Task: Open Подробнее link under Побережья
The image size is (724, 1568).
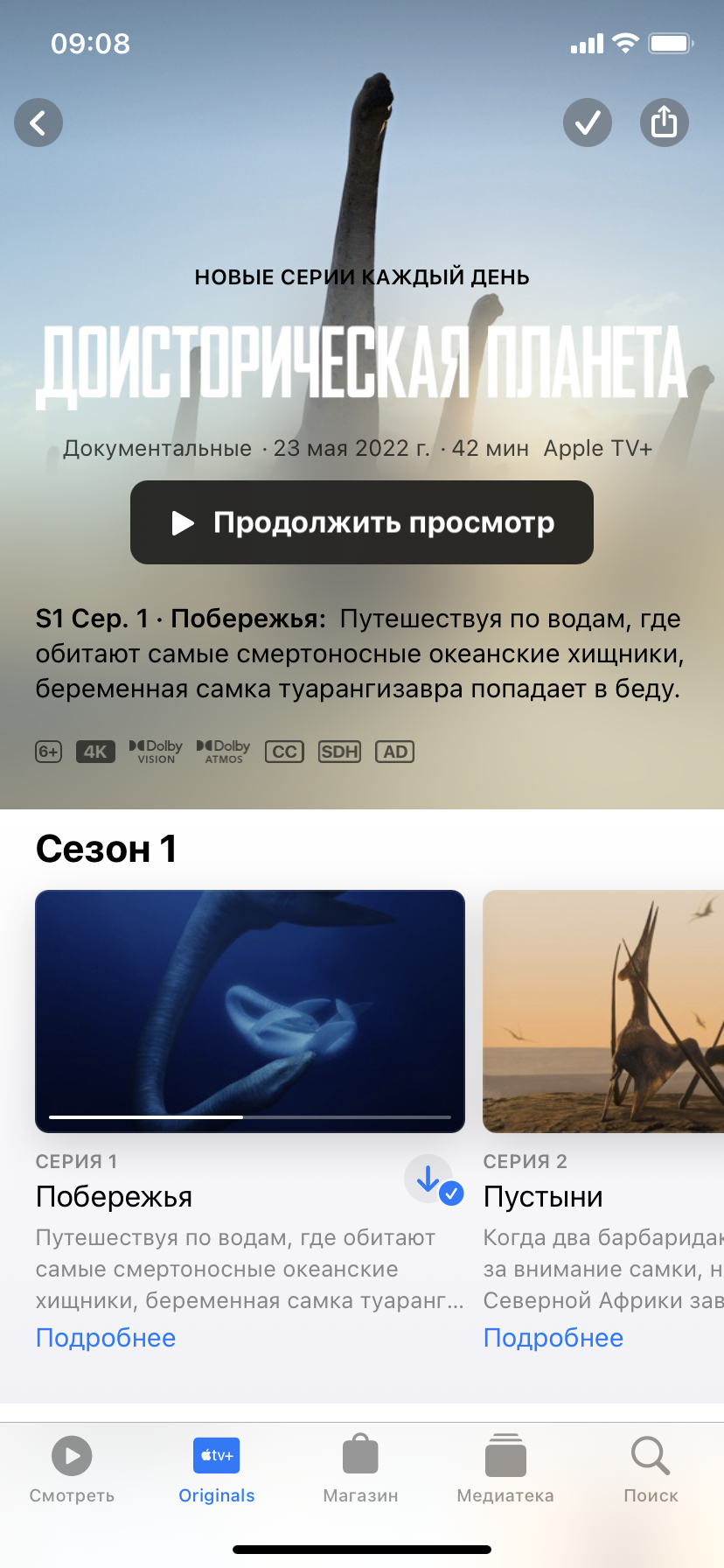Action: point(106,1338)
